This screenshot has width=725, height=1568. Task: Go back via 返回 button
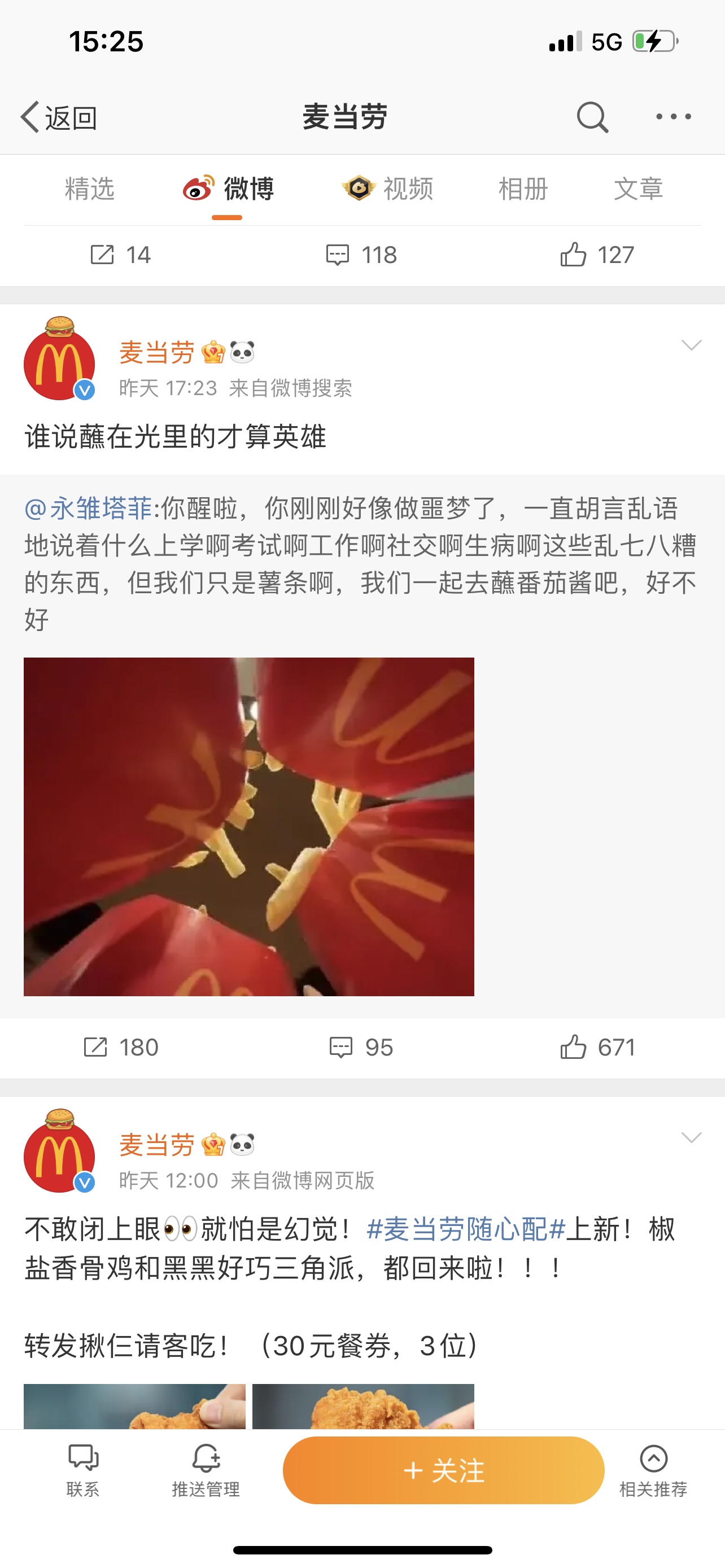[59, 117]
